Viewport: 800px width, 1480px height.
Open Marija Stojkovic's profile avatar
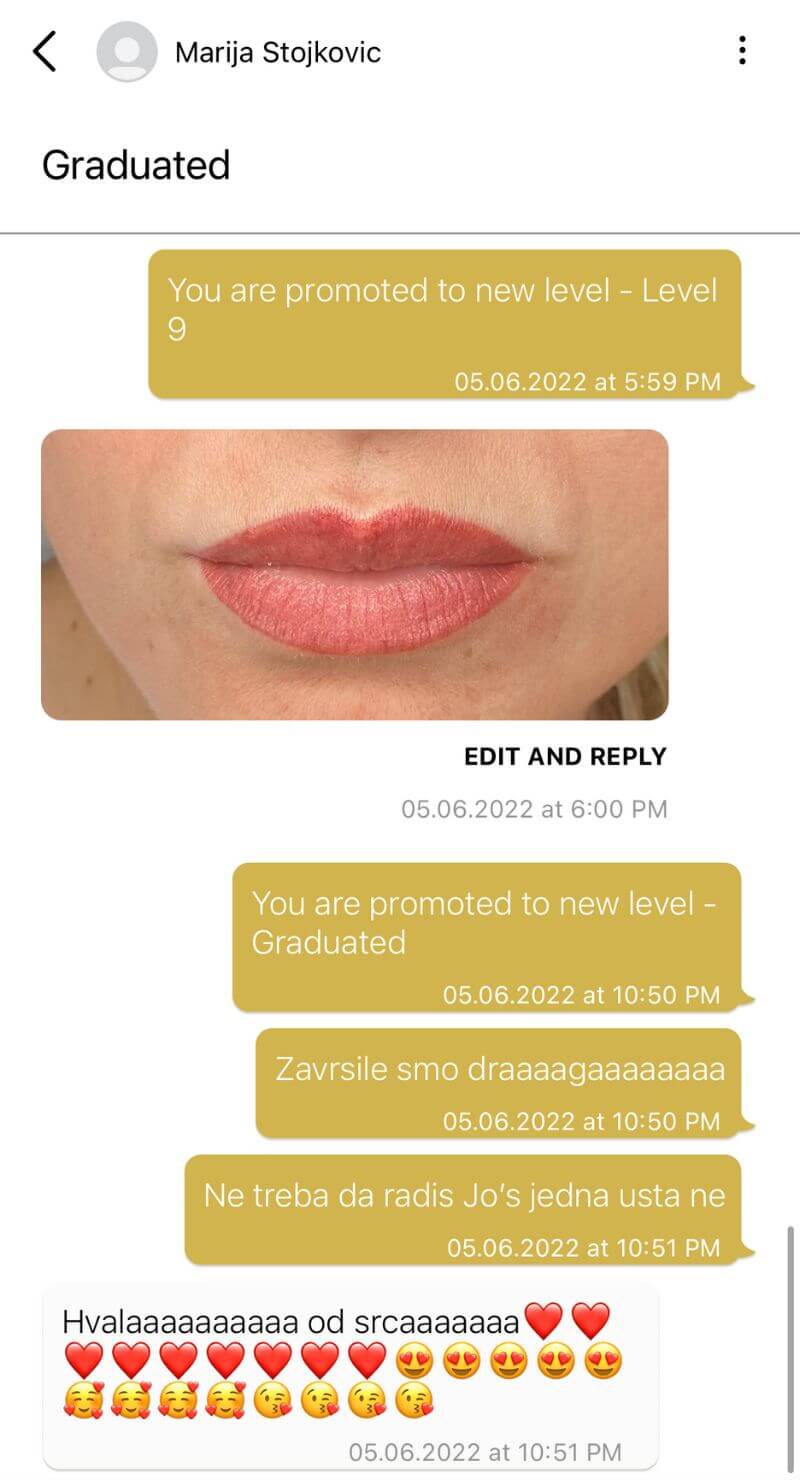pyautogui.click(x=126, y=51)
